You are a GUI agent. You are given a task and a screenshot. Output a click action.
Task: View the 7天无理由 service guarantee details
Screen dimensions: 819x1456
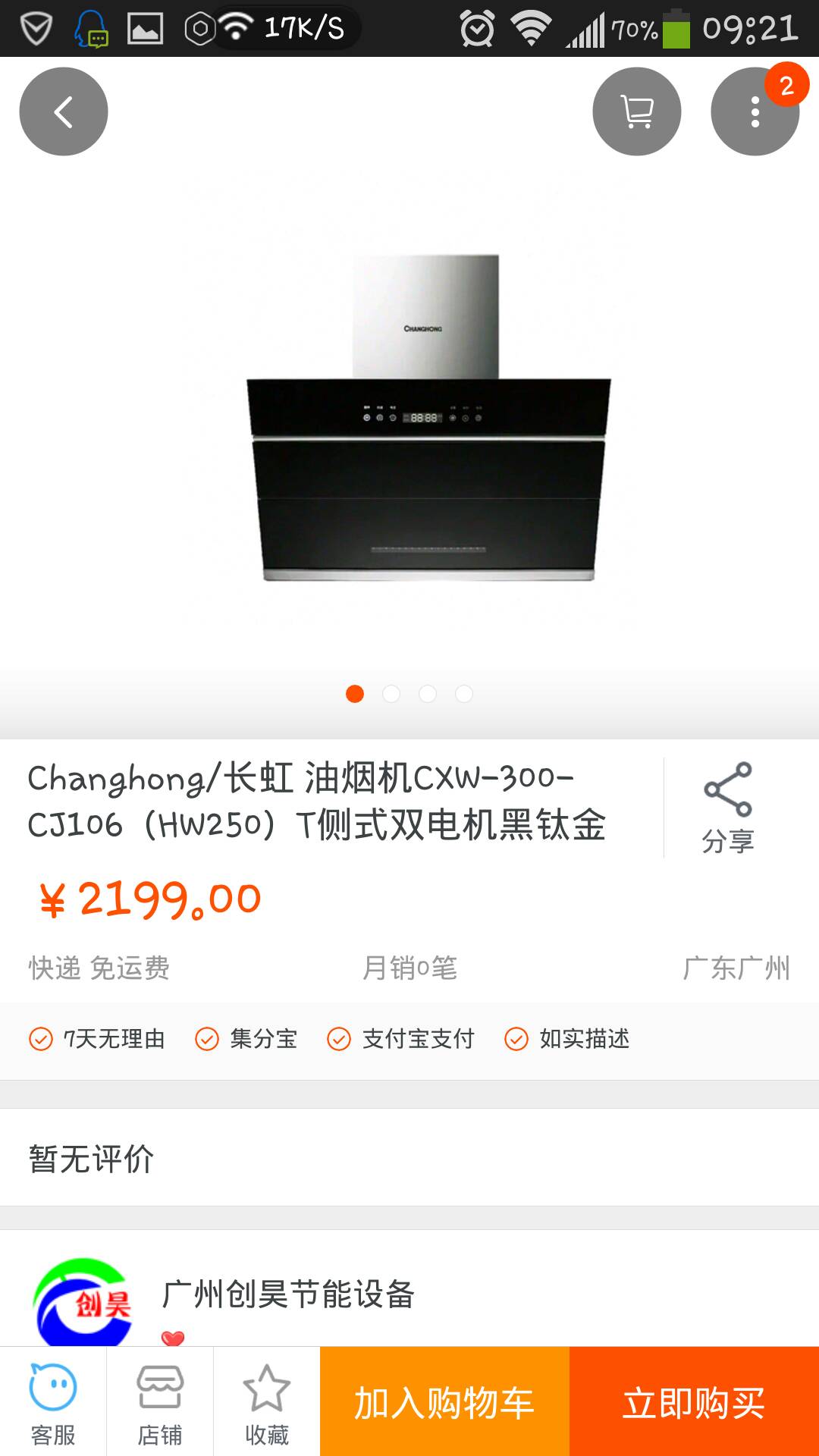(x=97, y=1039)
